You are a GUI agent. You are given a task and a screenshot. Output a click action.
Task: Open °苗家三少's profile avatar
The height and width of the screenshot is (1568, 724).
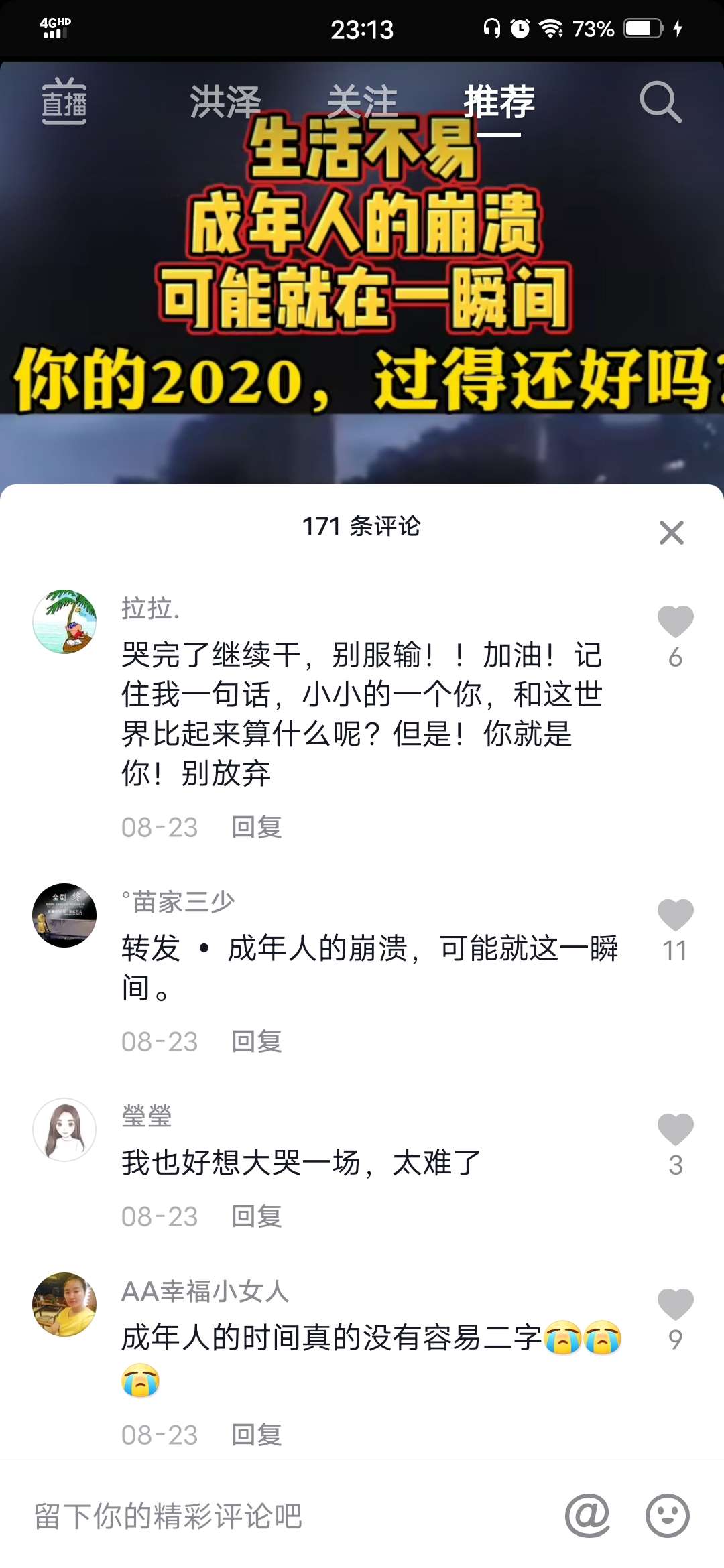coord(64,915)
